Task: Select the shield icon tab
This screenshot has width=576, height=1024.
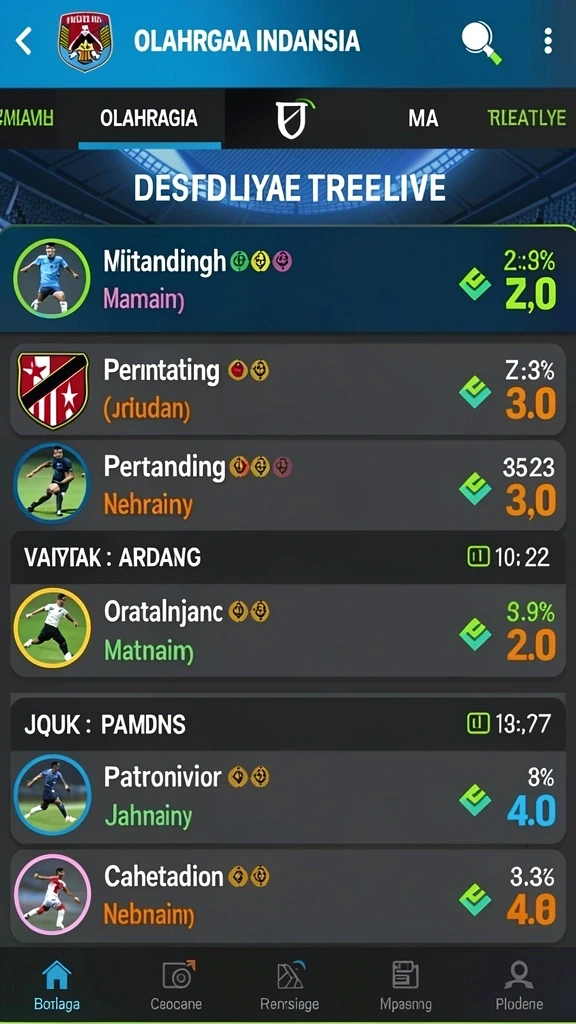Action: 293,118
